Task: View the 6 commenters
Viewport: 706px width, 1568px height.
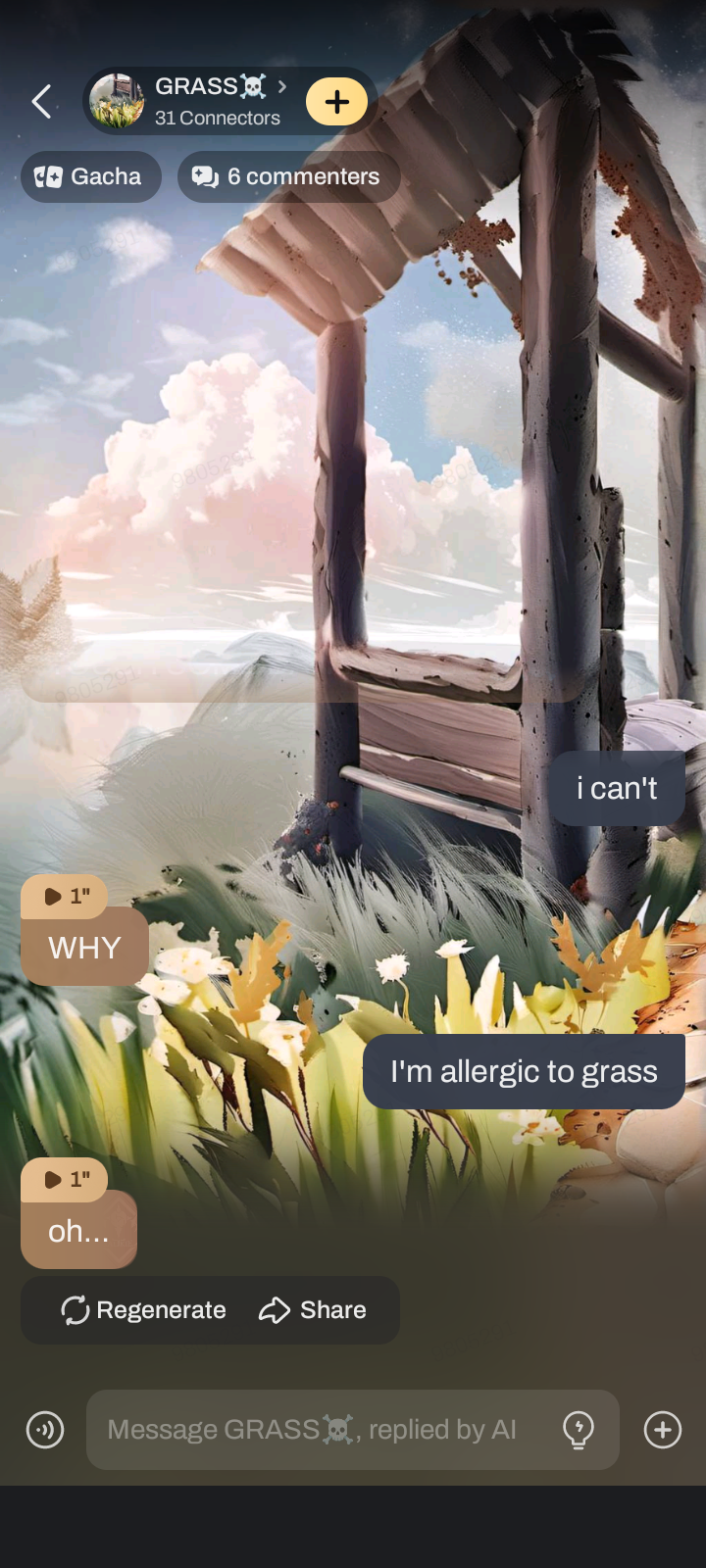Action: tap(288, 176)
